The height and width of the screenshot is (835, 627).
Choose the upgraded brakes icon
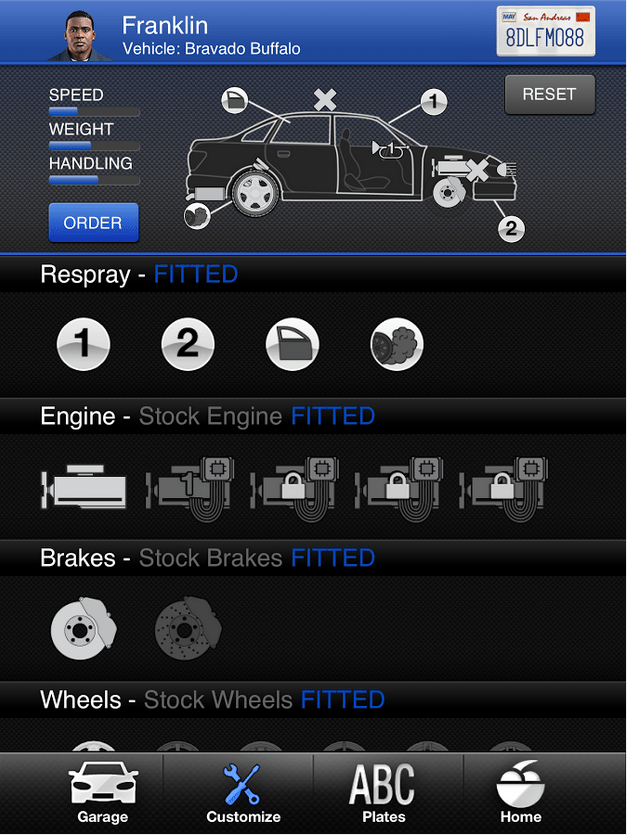coord(189,630)
